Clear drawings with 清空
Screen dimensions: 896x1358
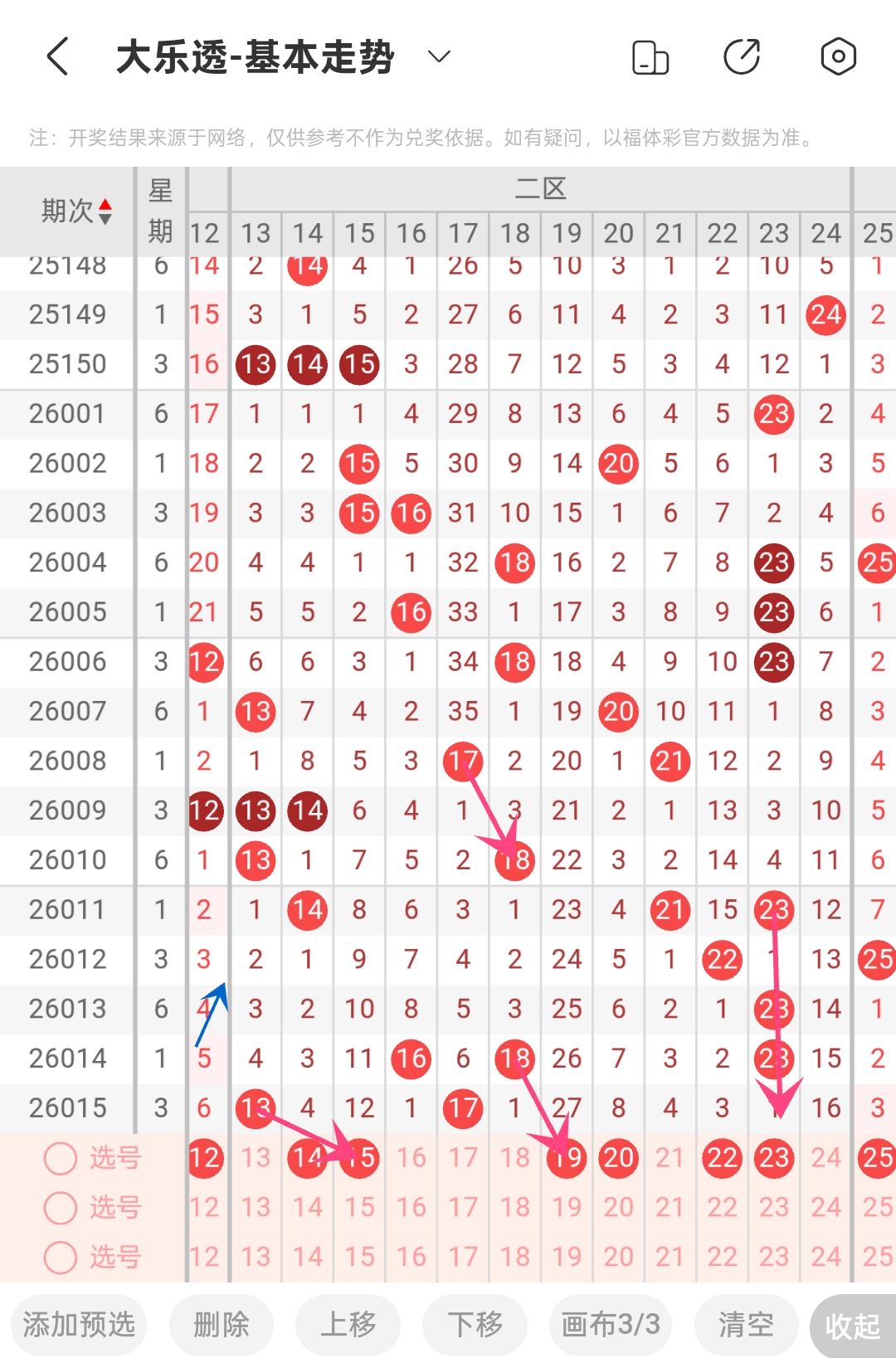(x=746, y=1325)
